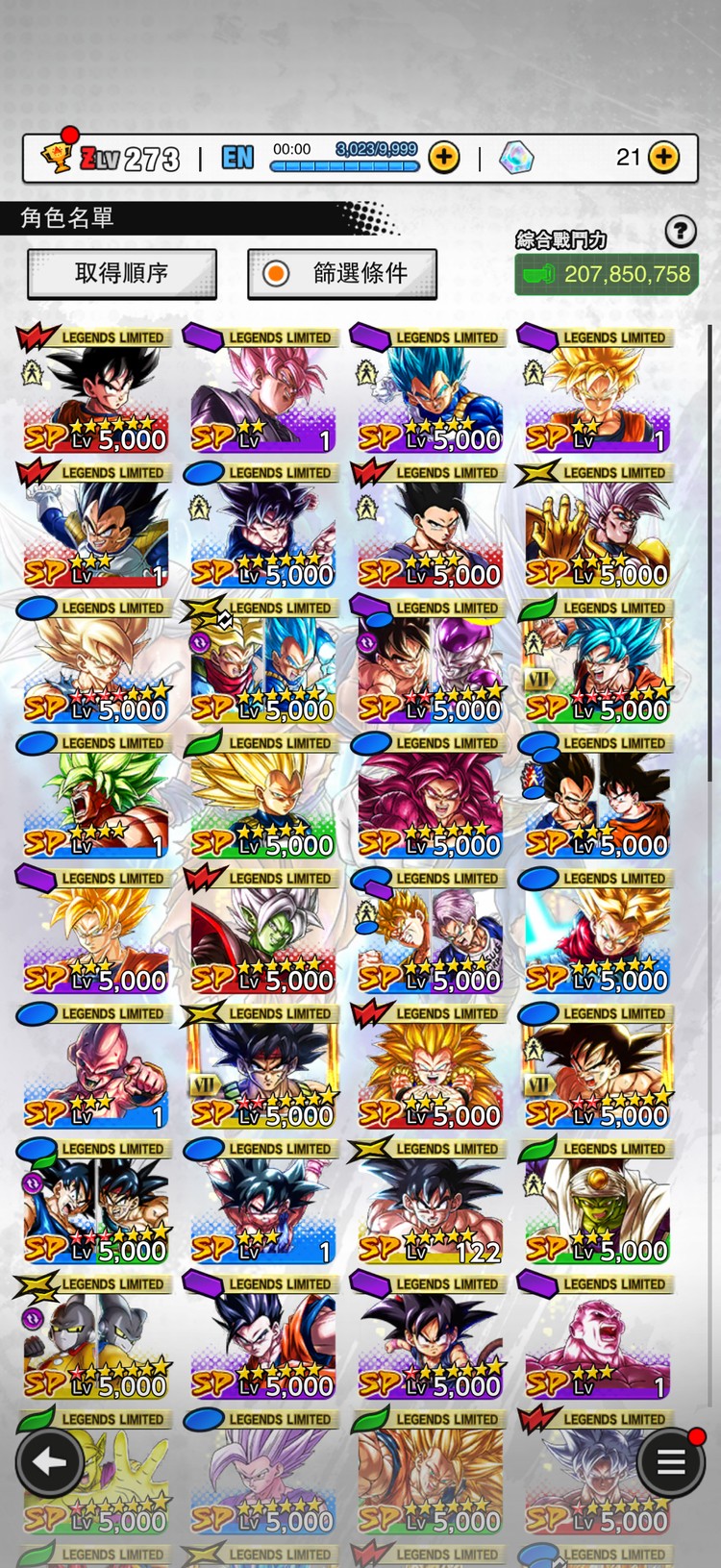721x1568 pixels.
Task: Open the 取得順序 sort button
Action: (122, 274)
